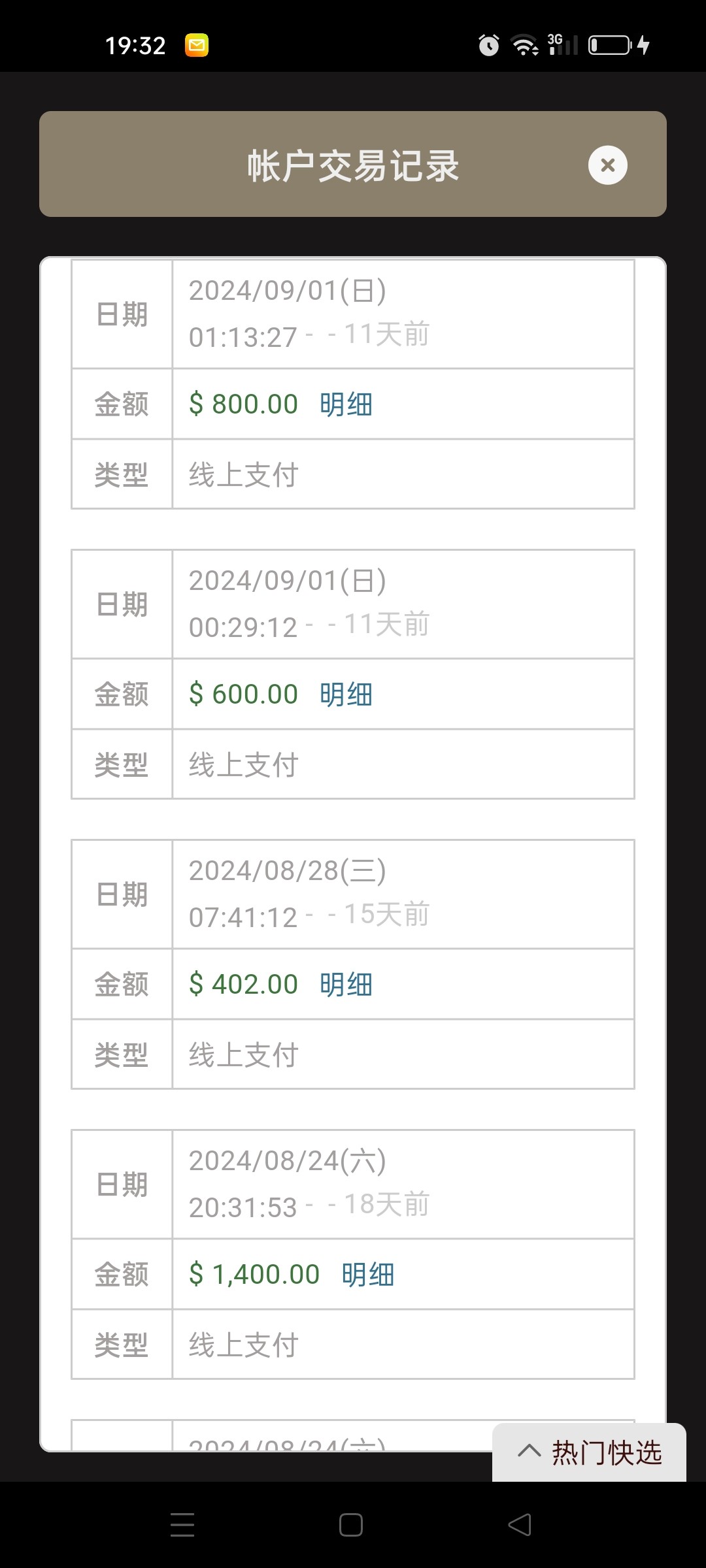The height and width of the screenshot is (1568, 706).
Task: Open 明细 for the $600.00 transaction
Action: click(x=345, y=694)
